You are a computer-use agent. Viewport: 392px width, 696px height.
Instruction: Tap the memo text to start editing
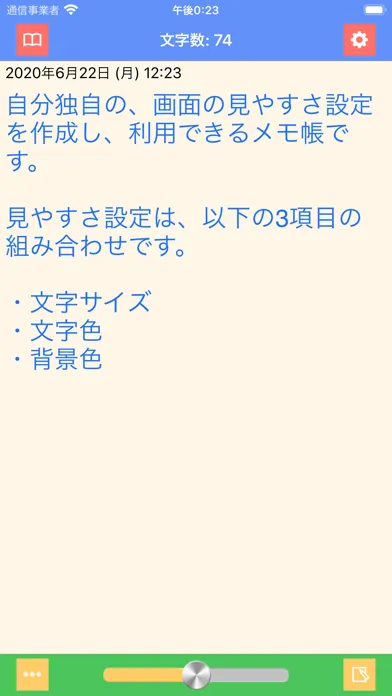point(187,230)
